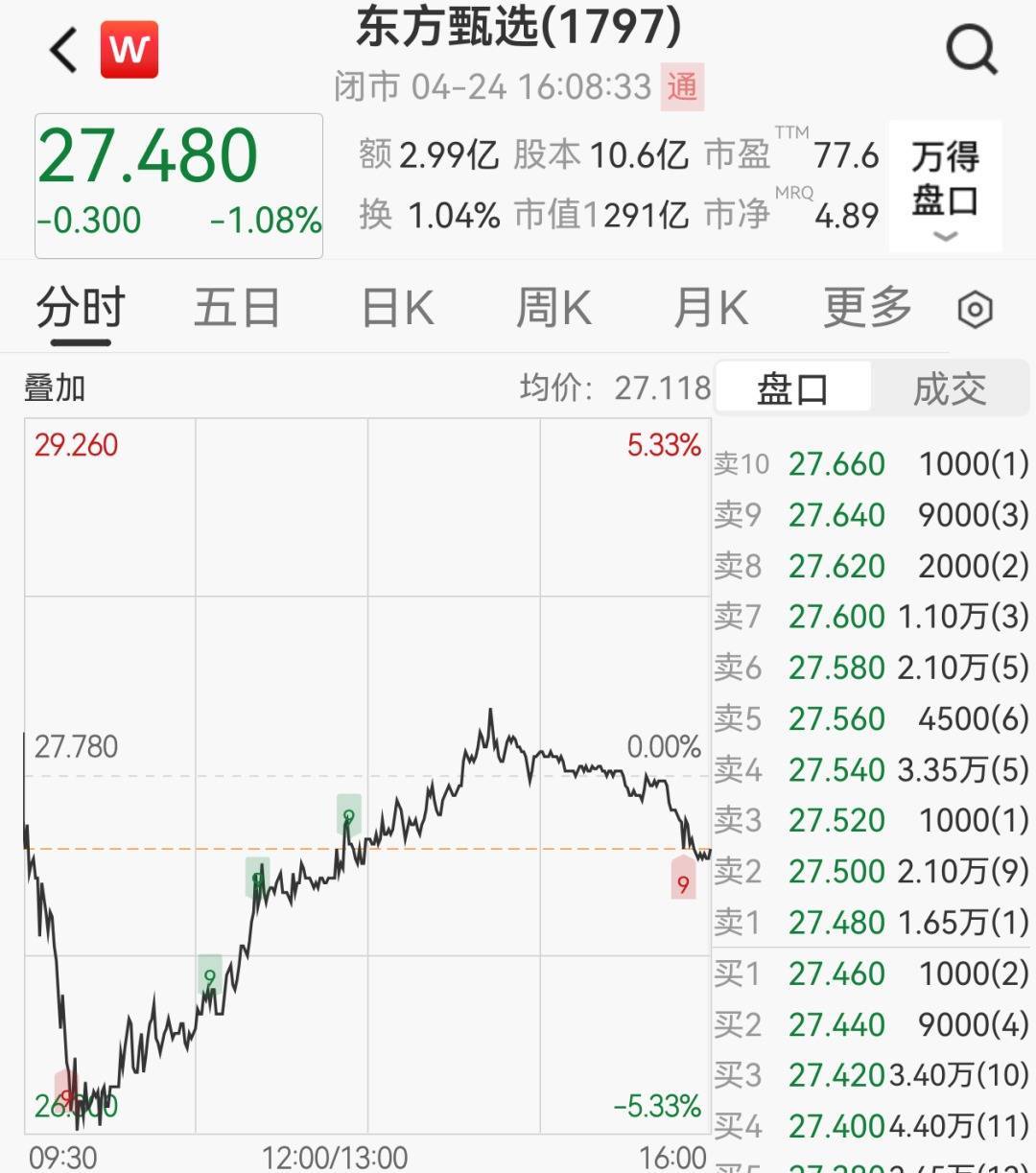The width and height of the screenshot is (1036, 1173).
Task: Open chart settings hexagon icon
Action: pyautogui.click(x=976, y=310)
